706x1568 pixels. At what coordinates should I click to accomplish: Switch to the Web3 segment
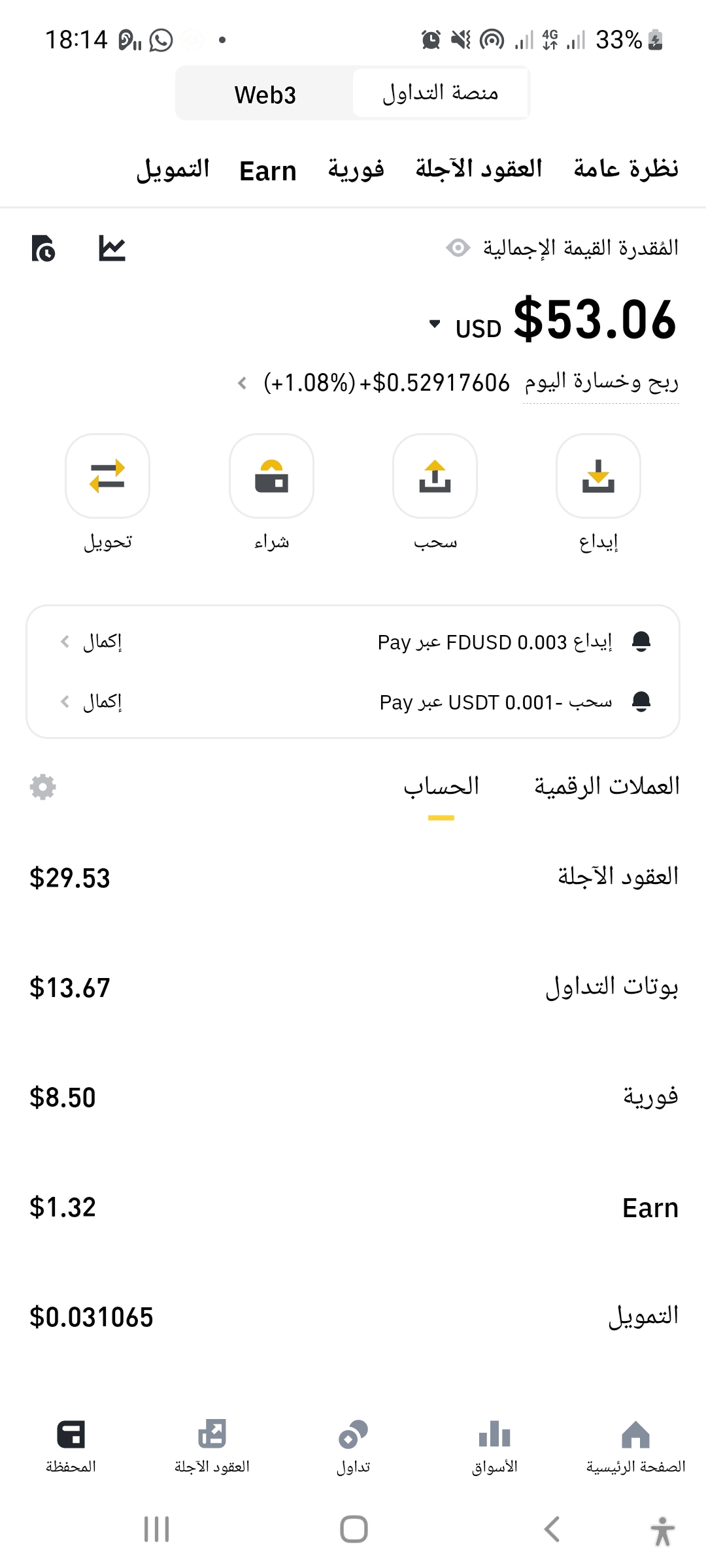(x=265, y=94)
